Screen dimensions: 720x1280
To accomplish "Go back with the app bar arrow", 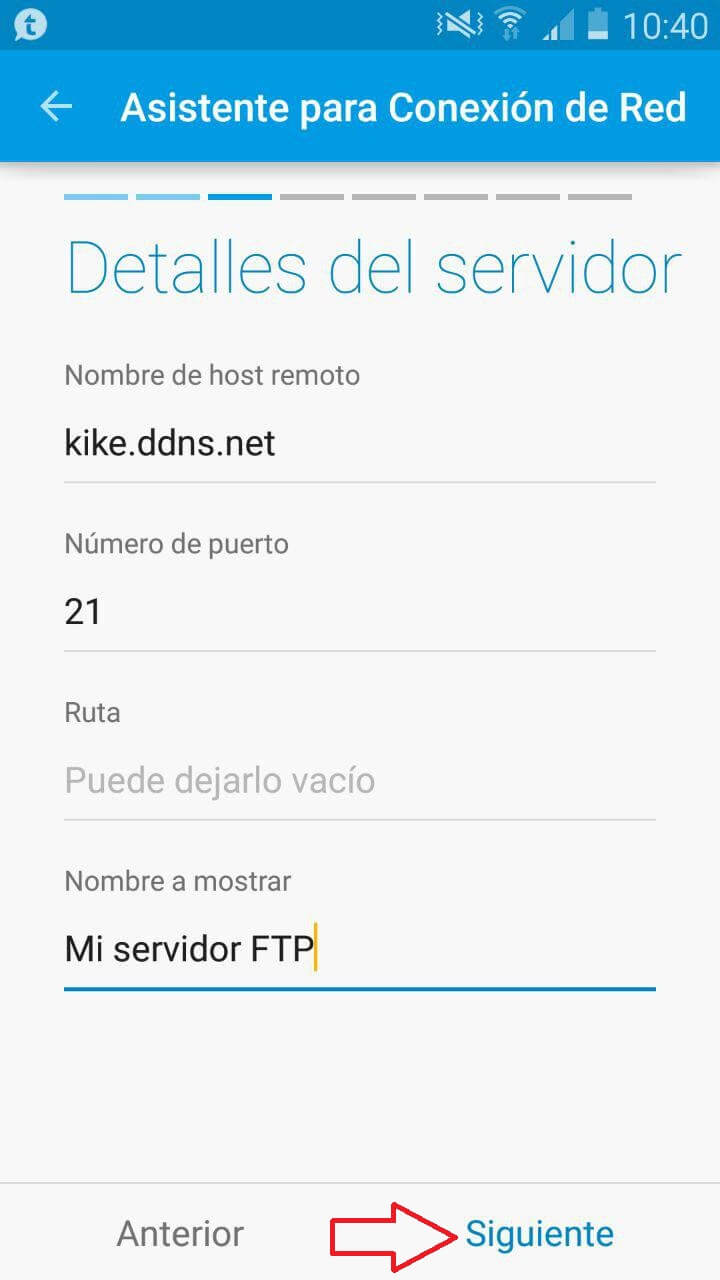I will 56,107.
